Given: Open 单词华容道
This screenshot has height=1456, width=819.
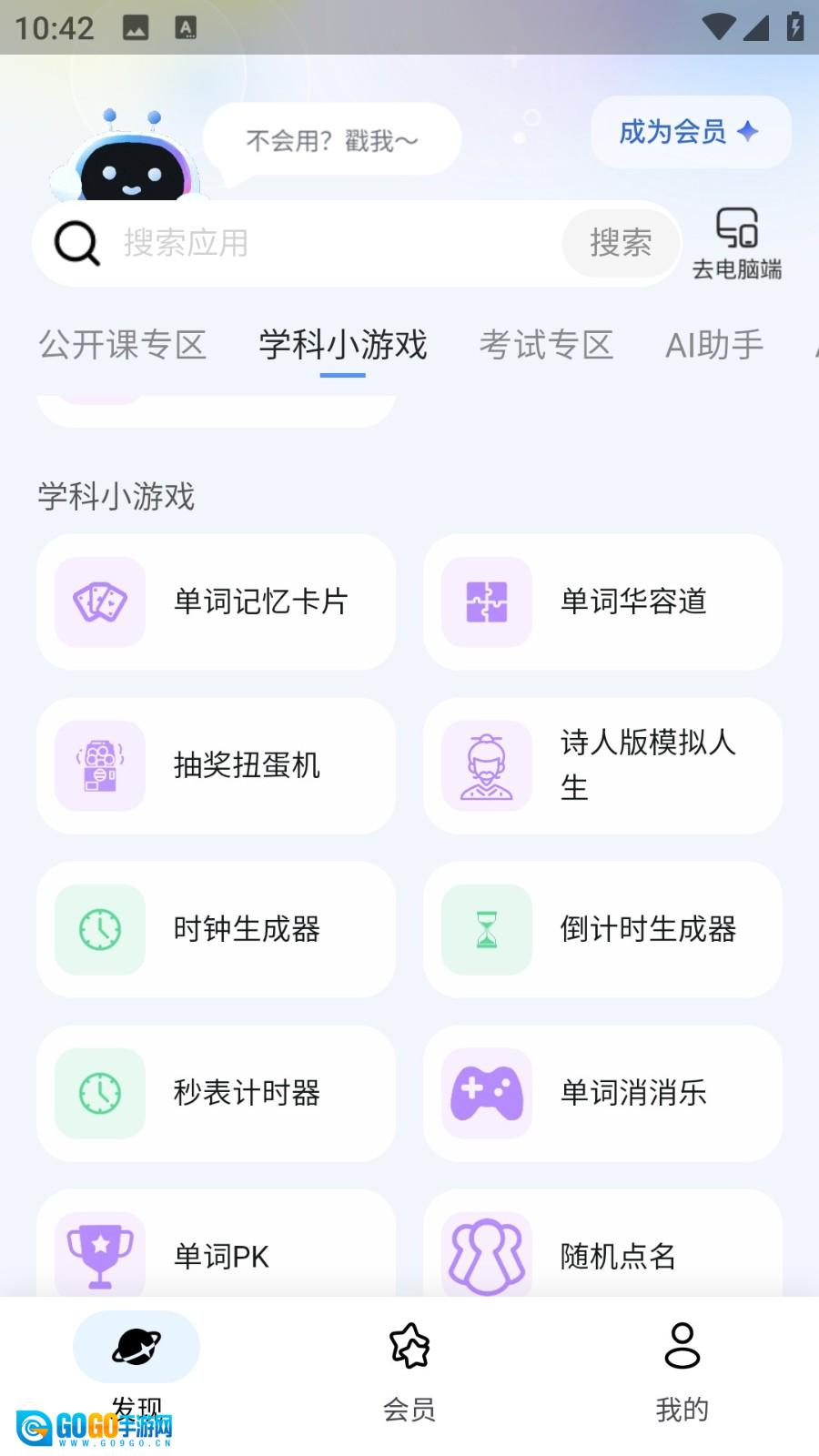Looking at the screenshot, I should click(602, 602).
